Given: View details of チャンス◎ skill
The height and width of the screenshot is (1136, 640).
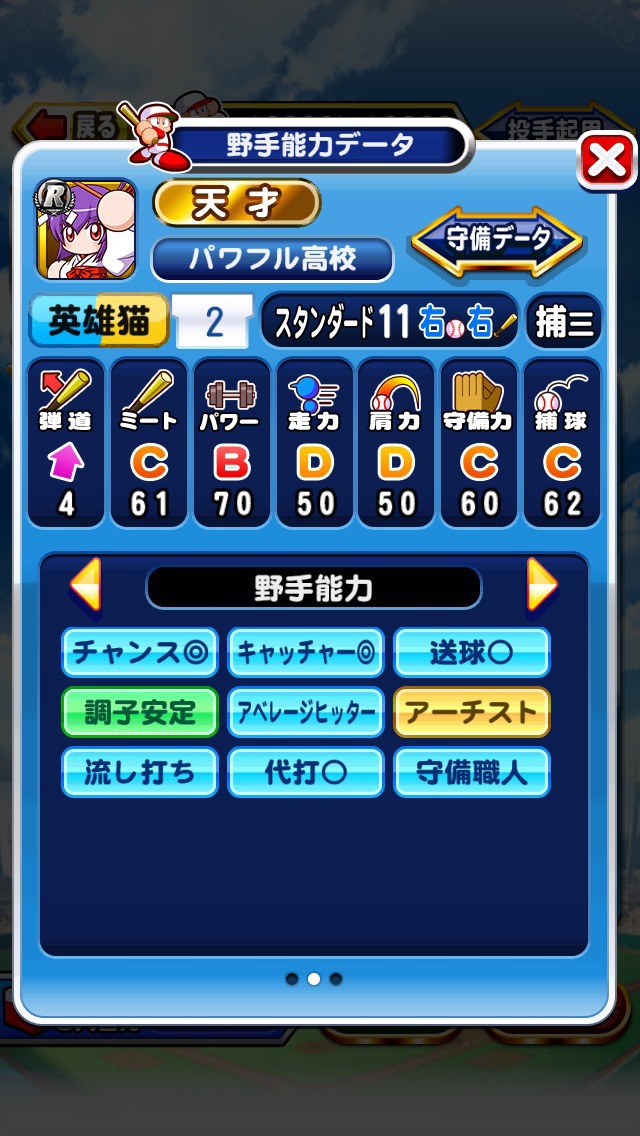Looking at the screenshot, I should [x=140, y=653].
